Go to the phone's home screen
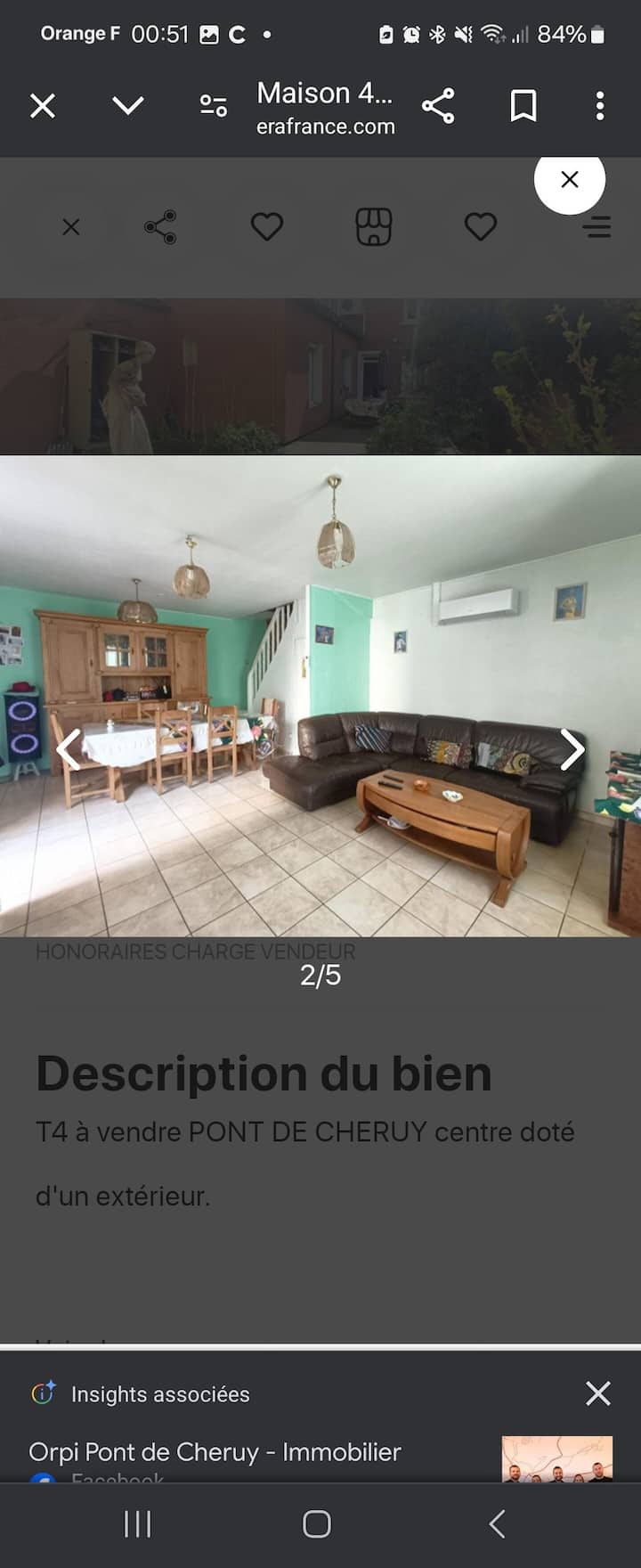Screen dimensions: 641x1568 pos(317,1523)
